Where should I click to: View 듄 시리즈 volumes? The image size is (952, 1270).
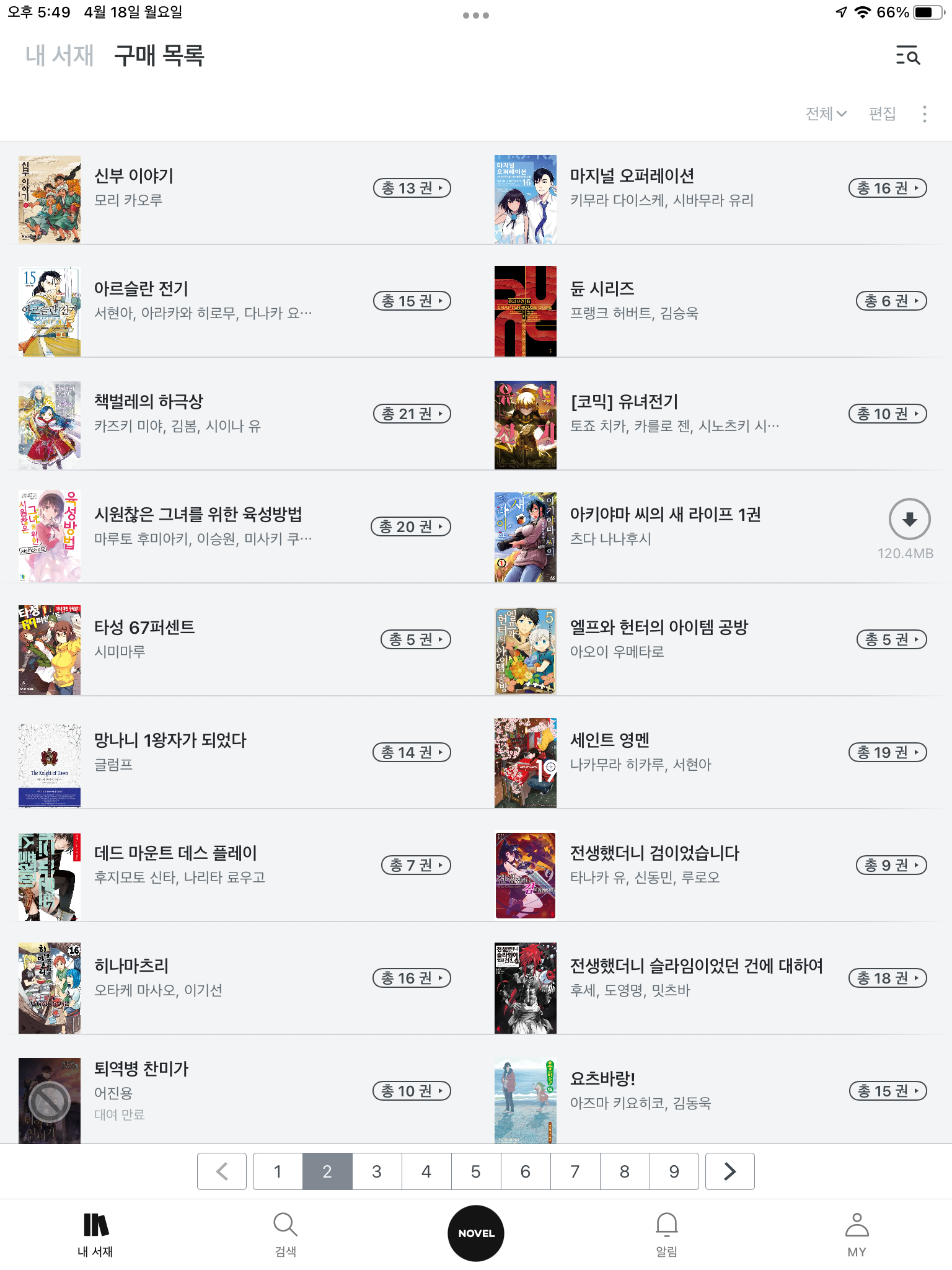click(x=891, y=301)
